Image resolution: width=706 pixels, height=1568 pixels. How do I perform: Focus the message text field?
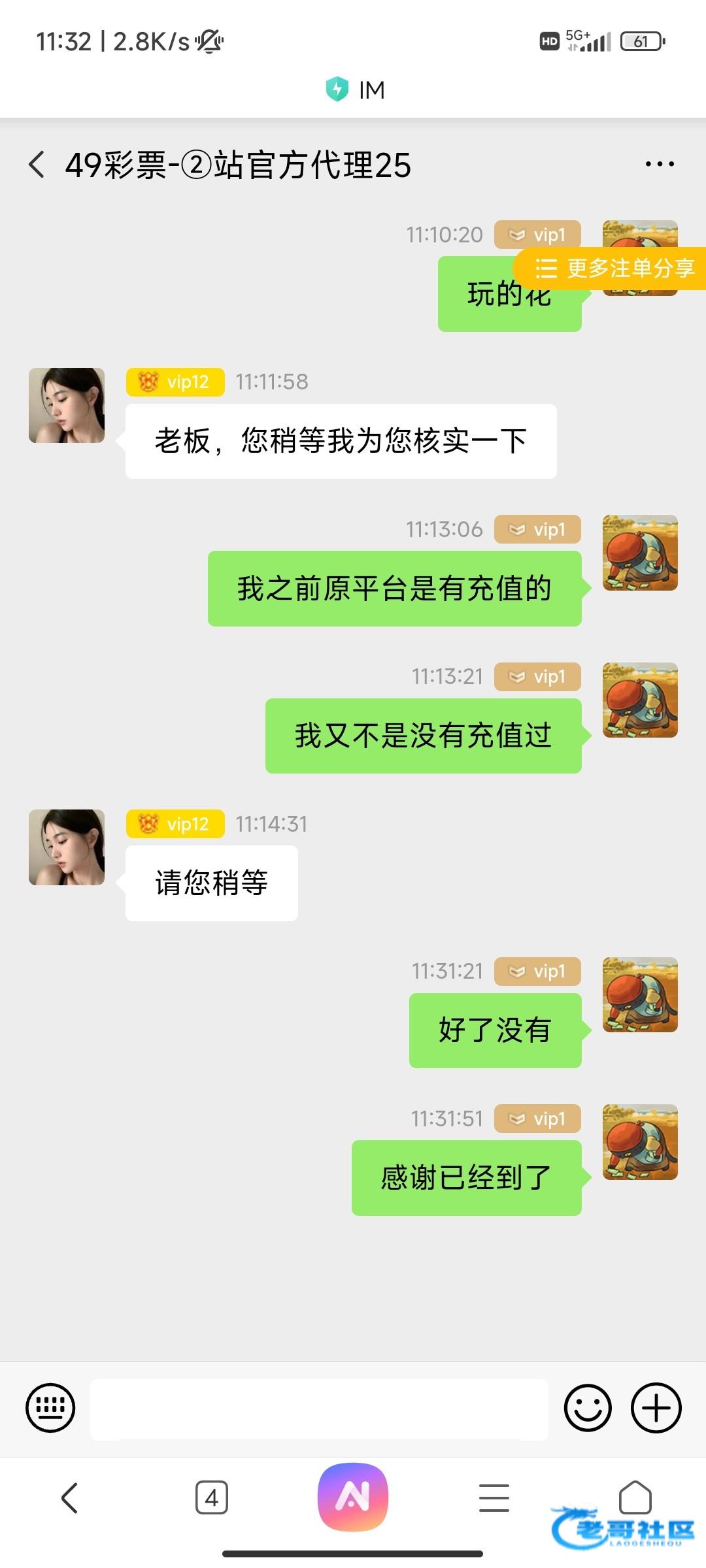pyautogui.click(x=319, y=1409)
